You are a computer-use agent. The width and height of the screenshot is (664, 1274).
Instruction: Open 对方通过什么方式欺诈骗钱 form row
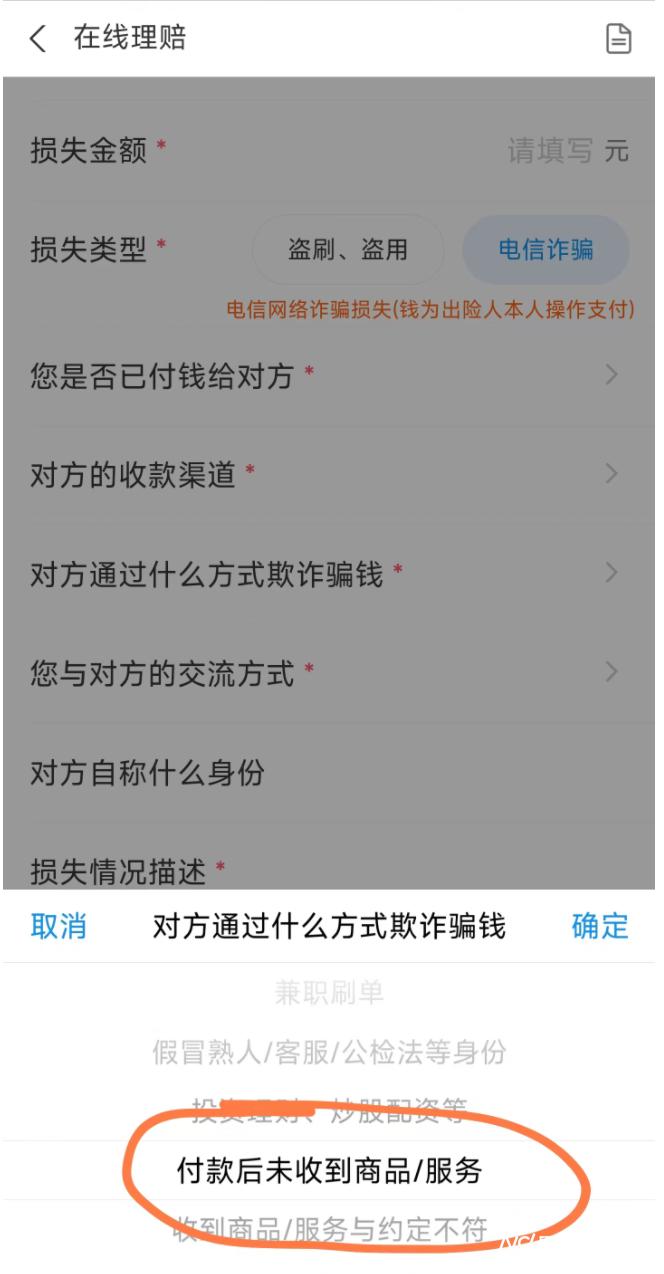329,574
